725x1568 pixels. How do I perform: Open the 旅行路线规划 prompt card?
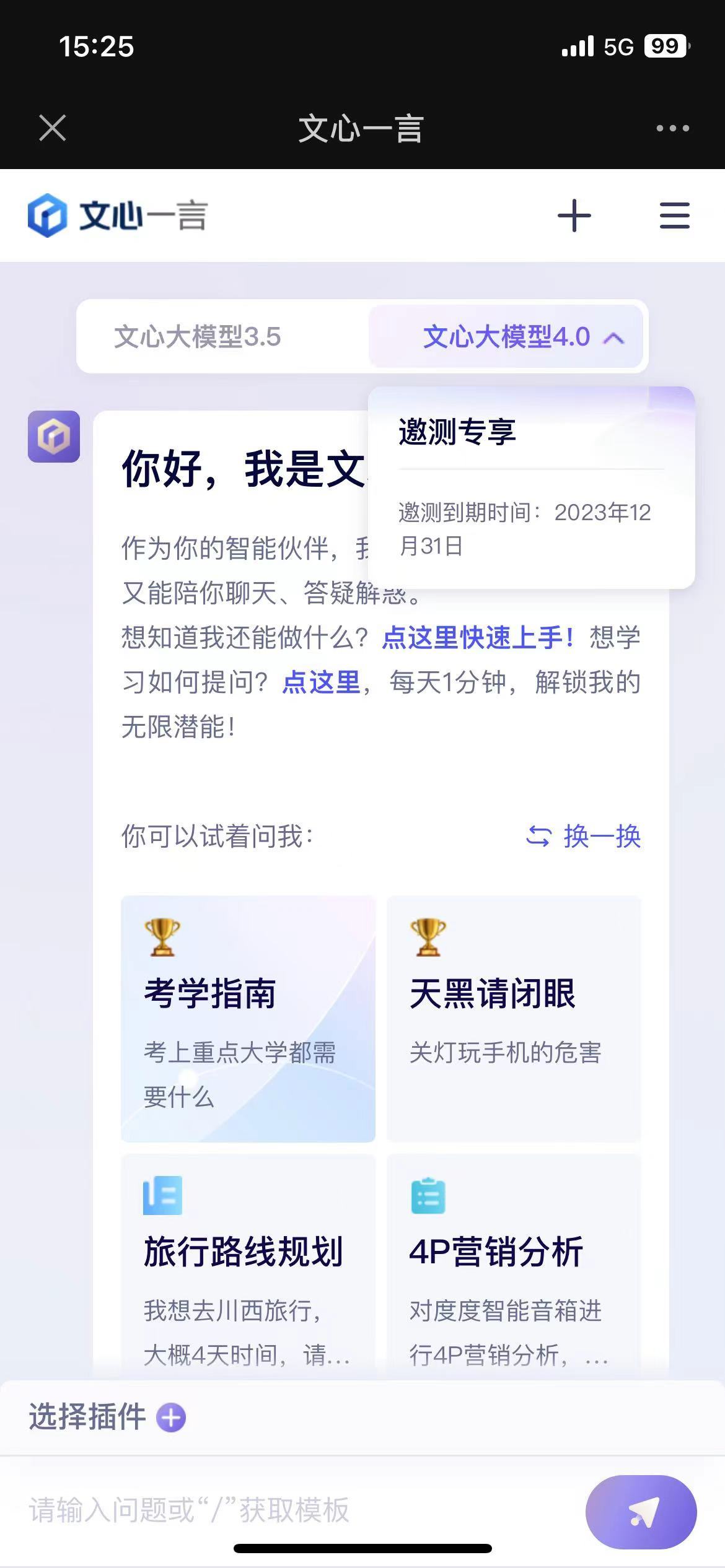[x=248, y=1263]
